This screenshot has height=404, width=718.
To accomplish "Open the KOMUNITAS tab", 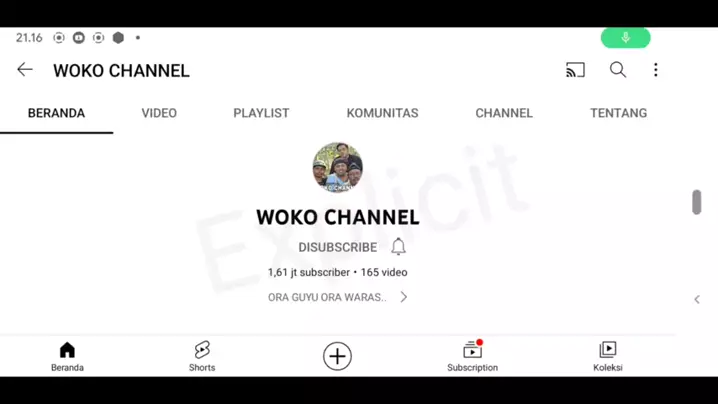I will (382, 113).
